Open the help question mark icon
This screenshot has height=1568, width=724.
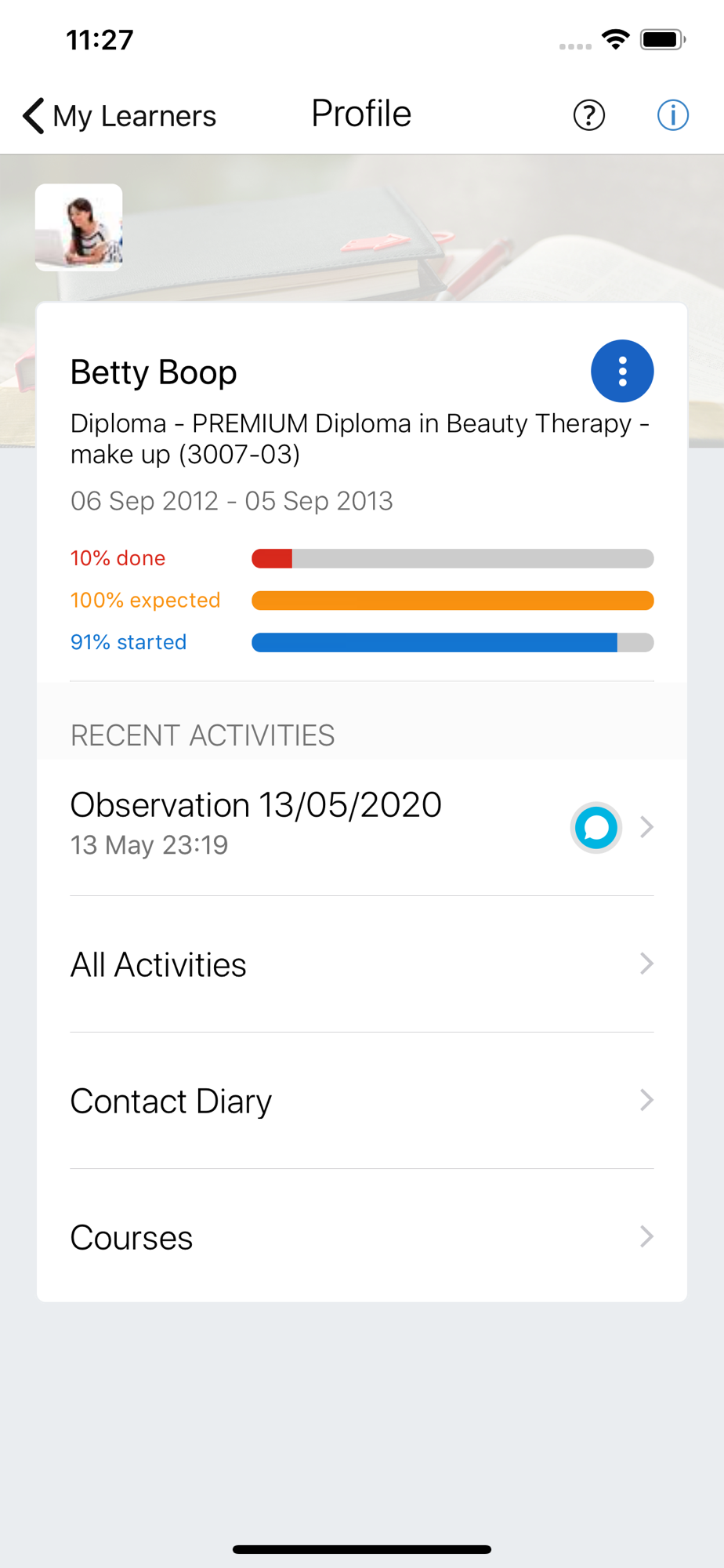[589, 115]
